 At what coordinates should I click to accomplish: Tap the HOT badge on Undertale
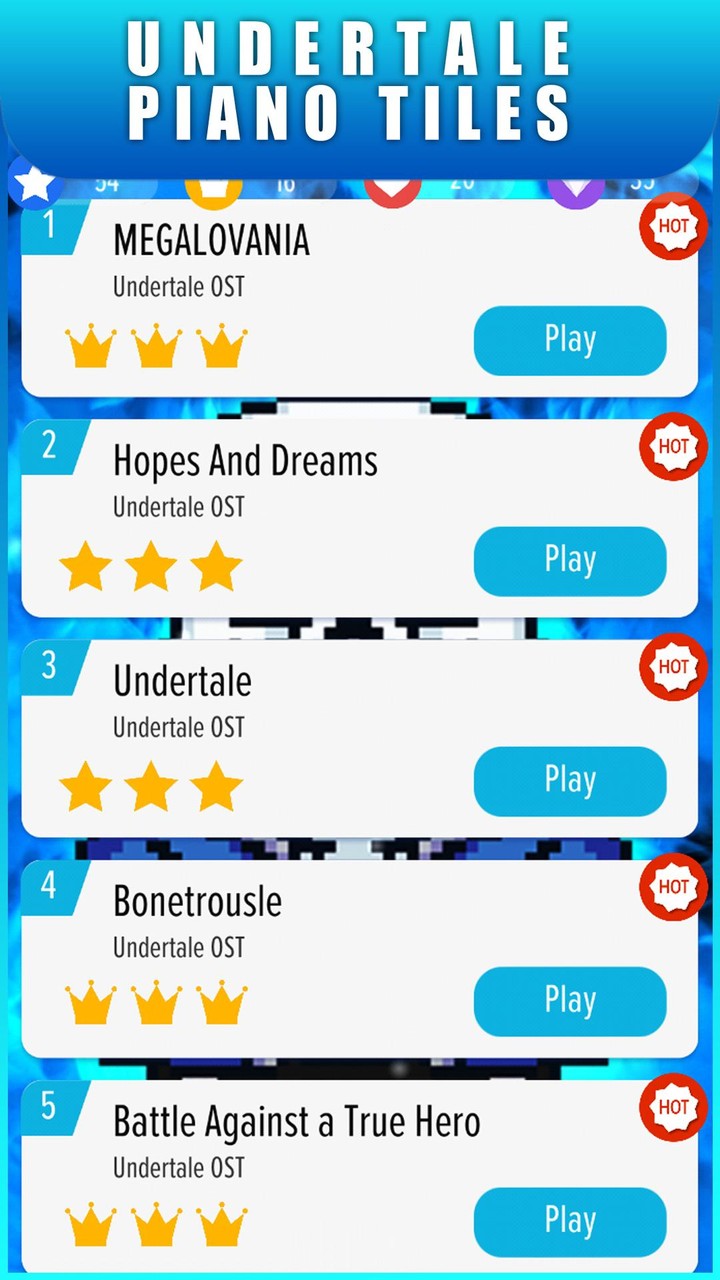click(x=672, y=667)
